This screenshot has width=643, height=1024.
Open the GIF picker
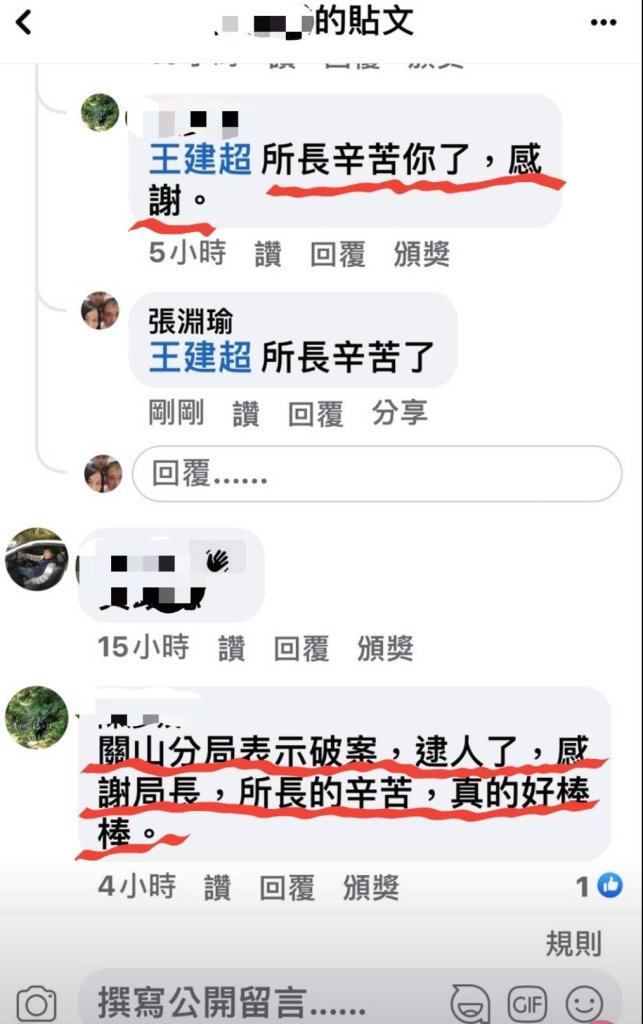tap(527, 1002)
